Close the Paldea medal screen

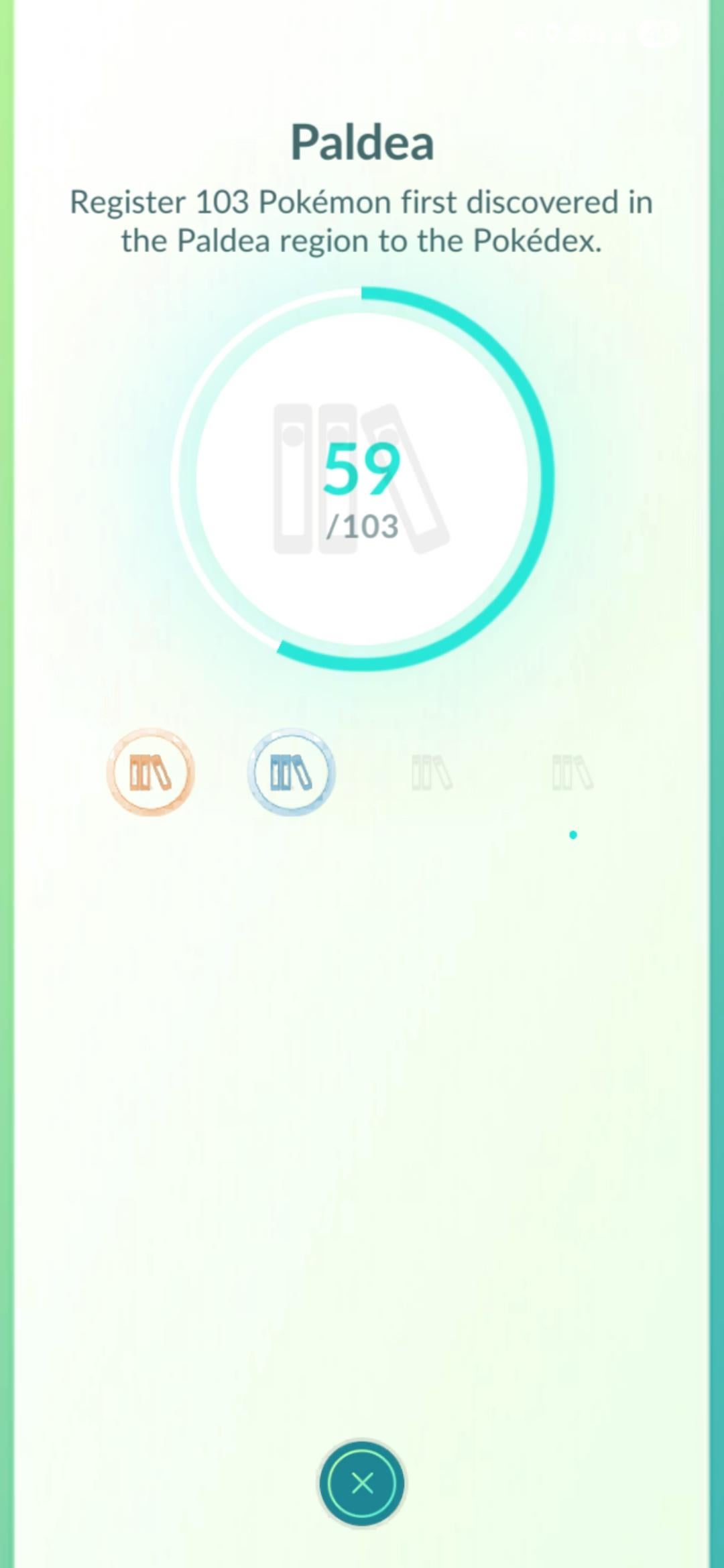[x=362, y=1483]
